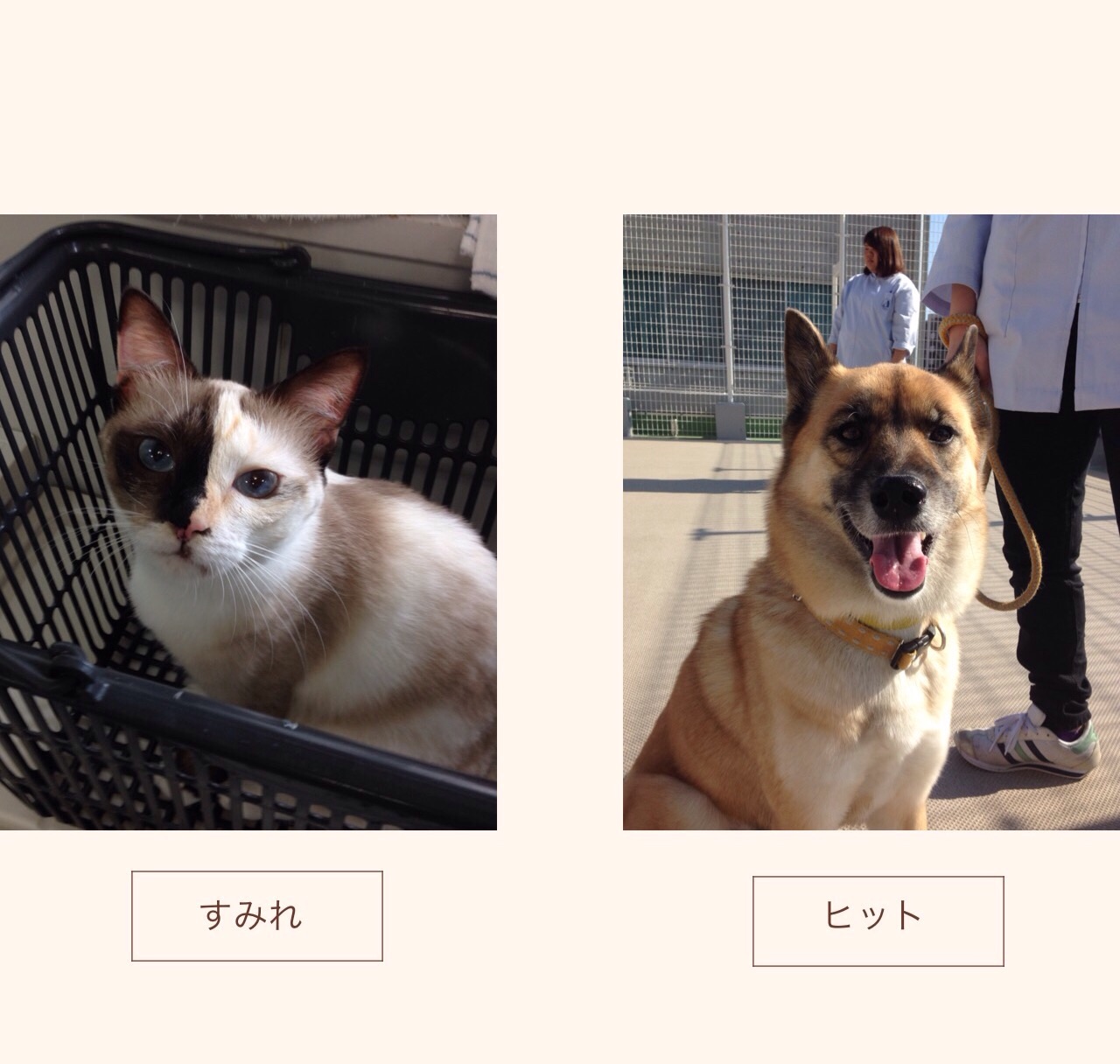The height and width of the screenshot is (1064, 1120).
Task: Open the cat photo for すみれ
Action: pyautogui.click(x=248, y=521)
